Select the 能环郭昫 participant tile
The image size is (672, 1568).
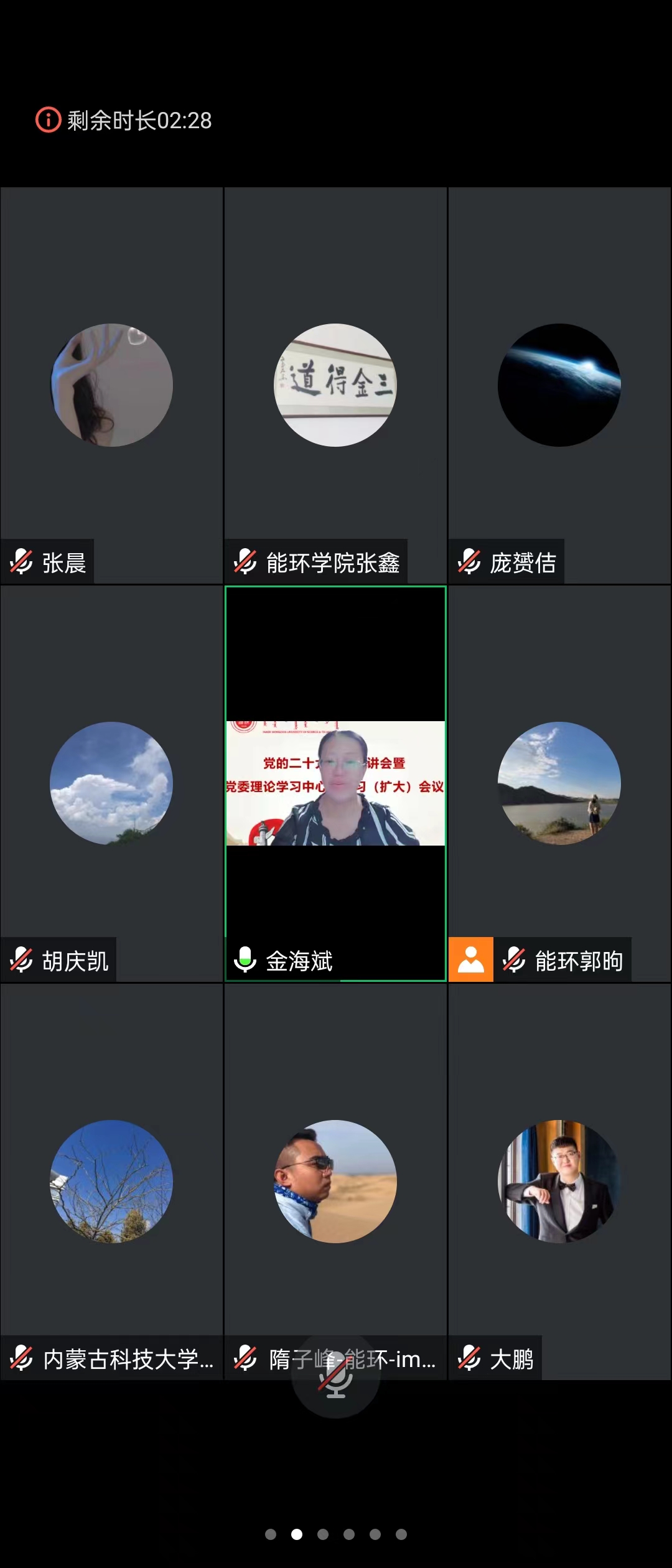click(559, 783)
